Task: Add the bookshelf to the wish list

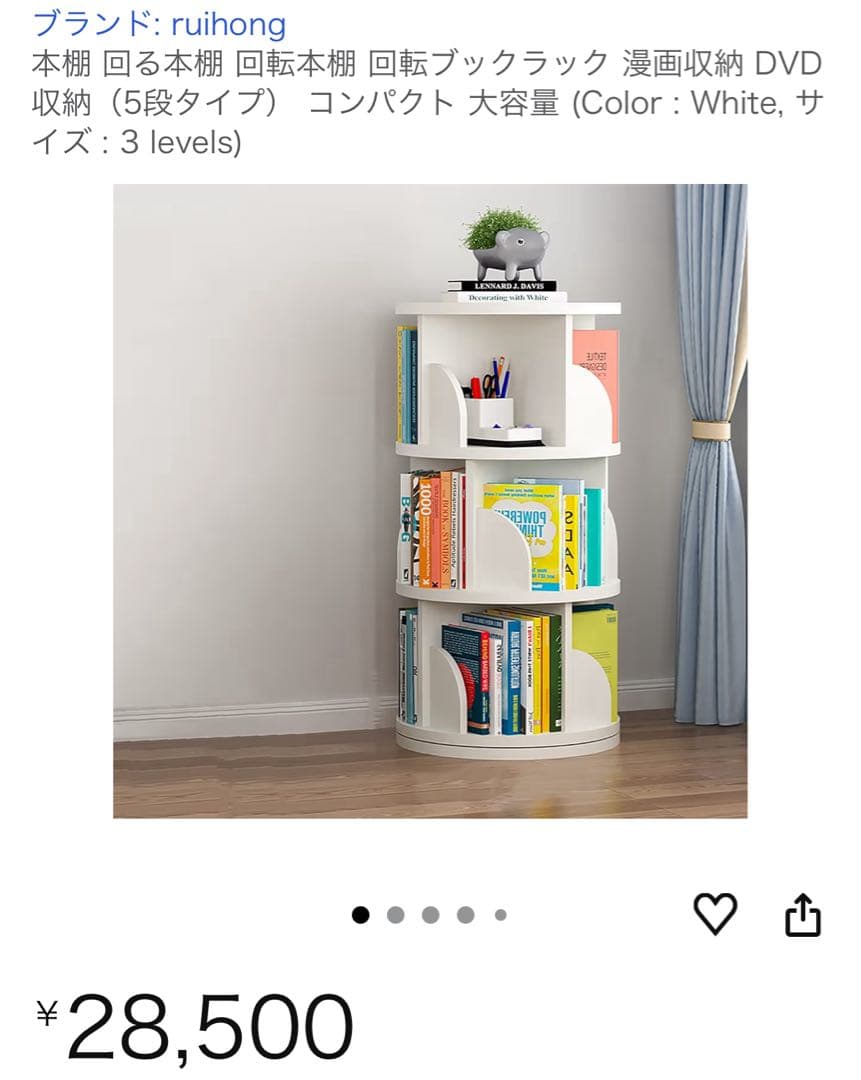Action: coord(715,913)
